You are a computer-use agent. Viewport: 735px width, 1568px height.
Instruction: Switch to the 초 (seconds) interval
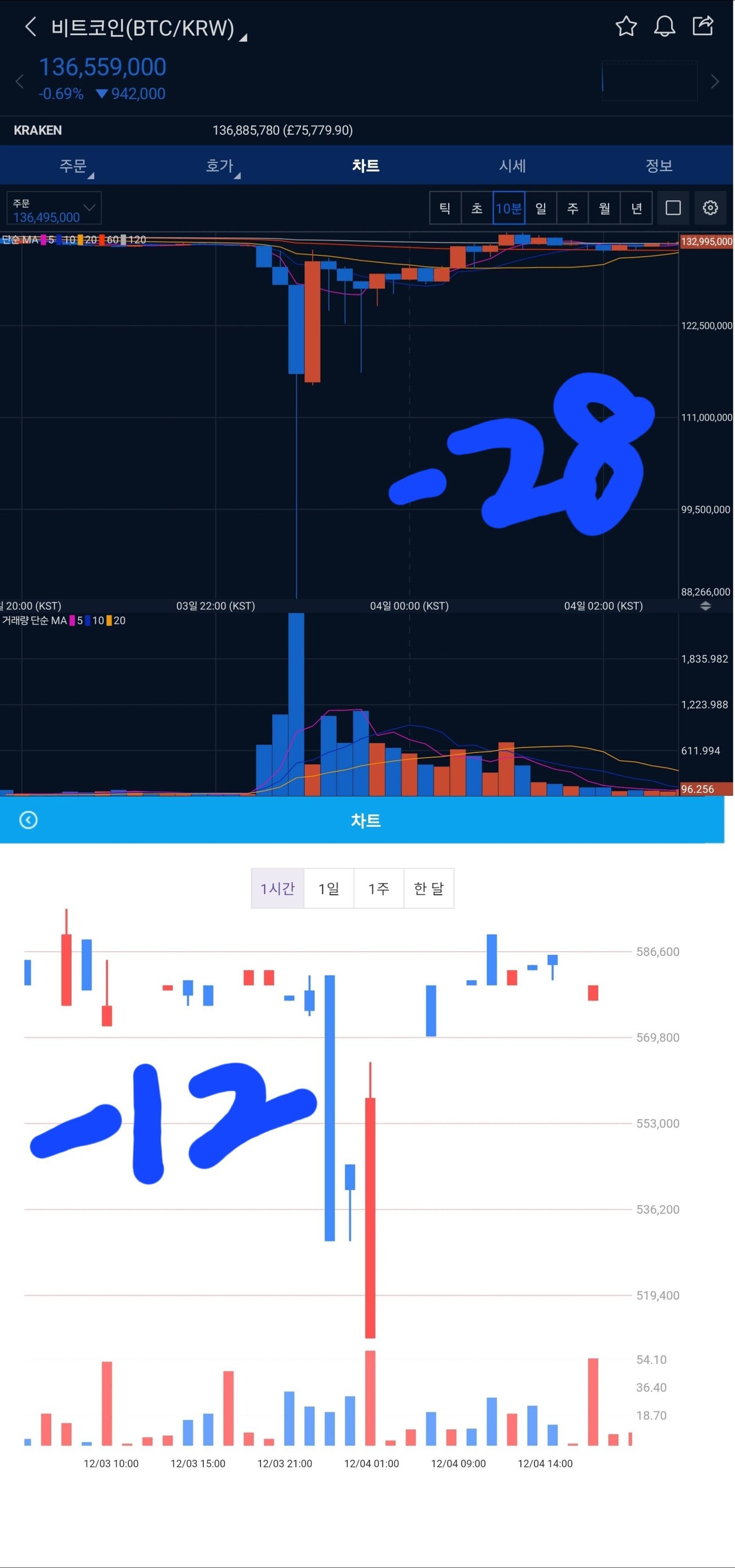477,208
